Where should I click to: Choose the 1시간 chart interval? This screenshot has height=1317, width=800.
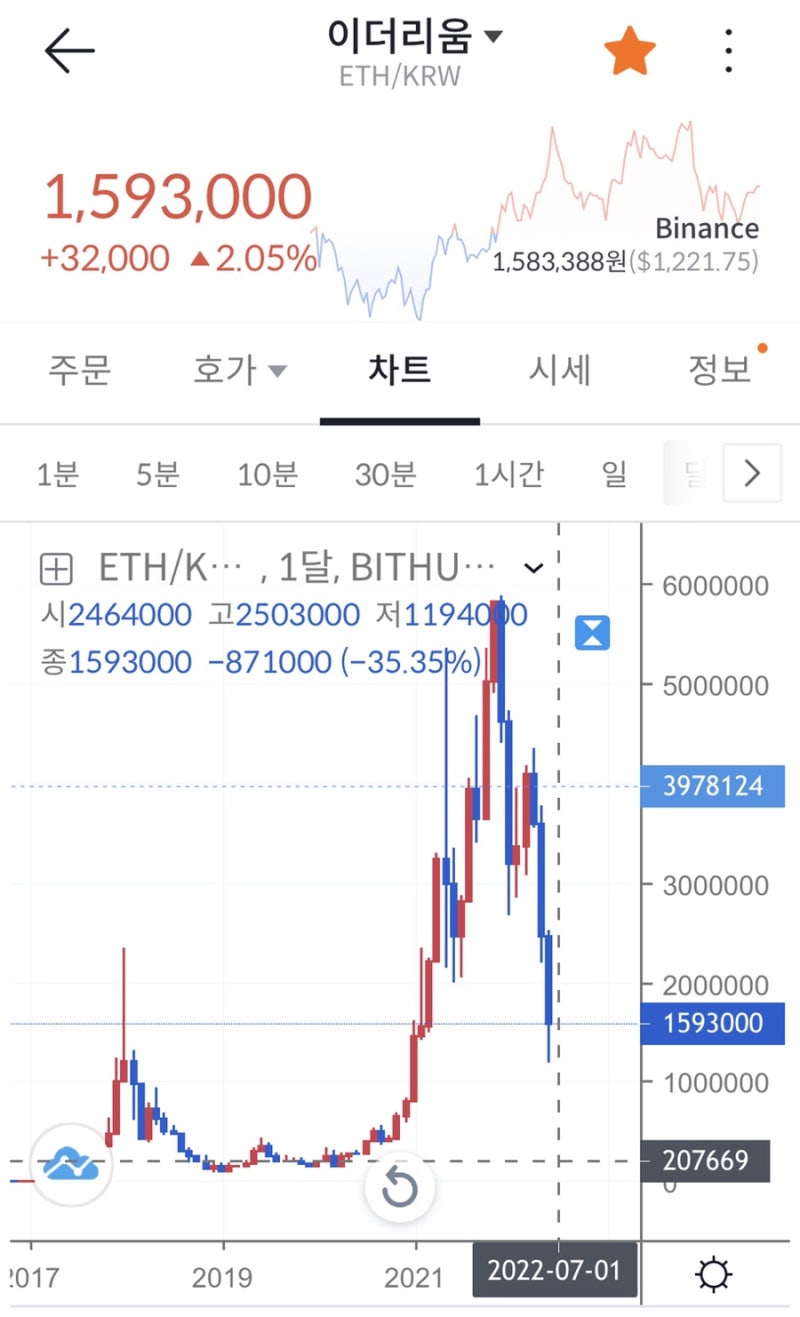click(x=509, y=474)
